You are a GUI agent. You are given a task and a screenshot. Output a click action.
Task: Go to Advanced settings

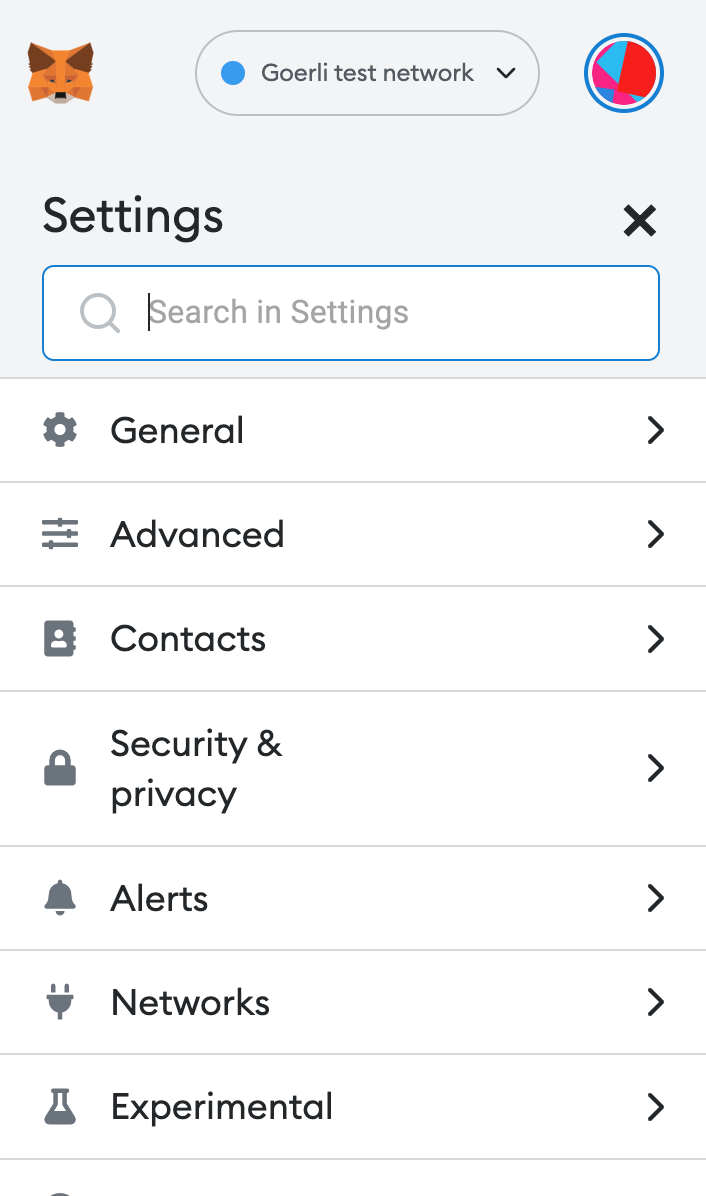[x=352, y=535]
